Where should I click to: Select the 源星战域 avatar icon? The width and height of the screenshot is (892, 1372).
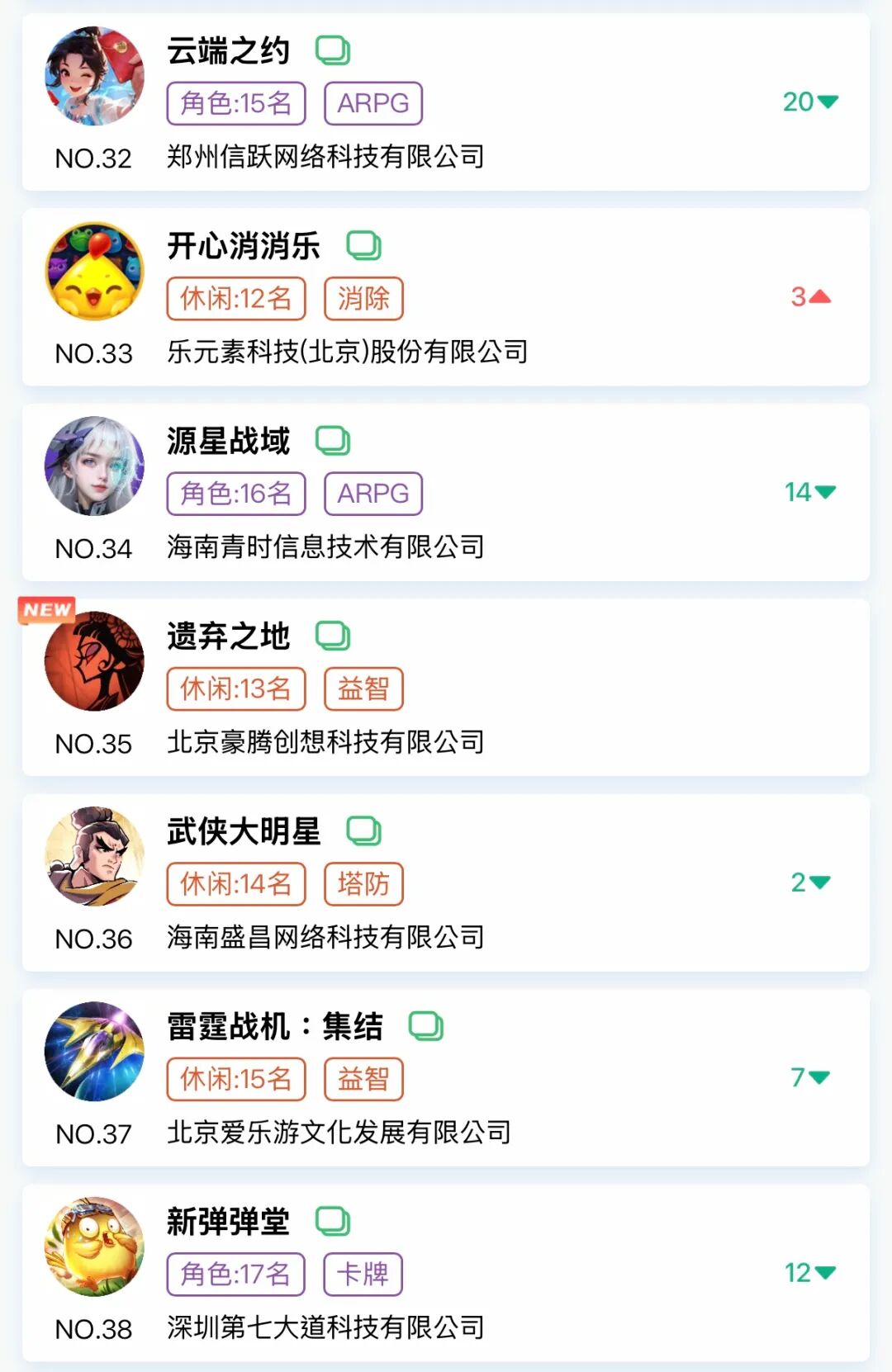coord(93,466)
